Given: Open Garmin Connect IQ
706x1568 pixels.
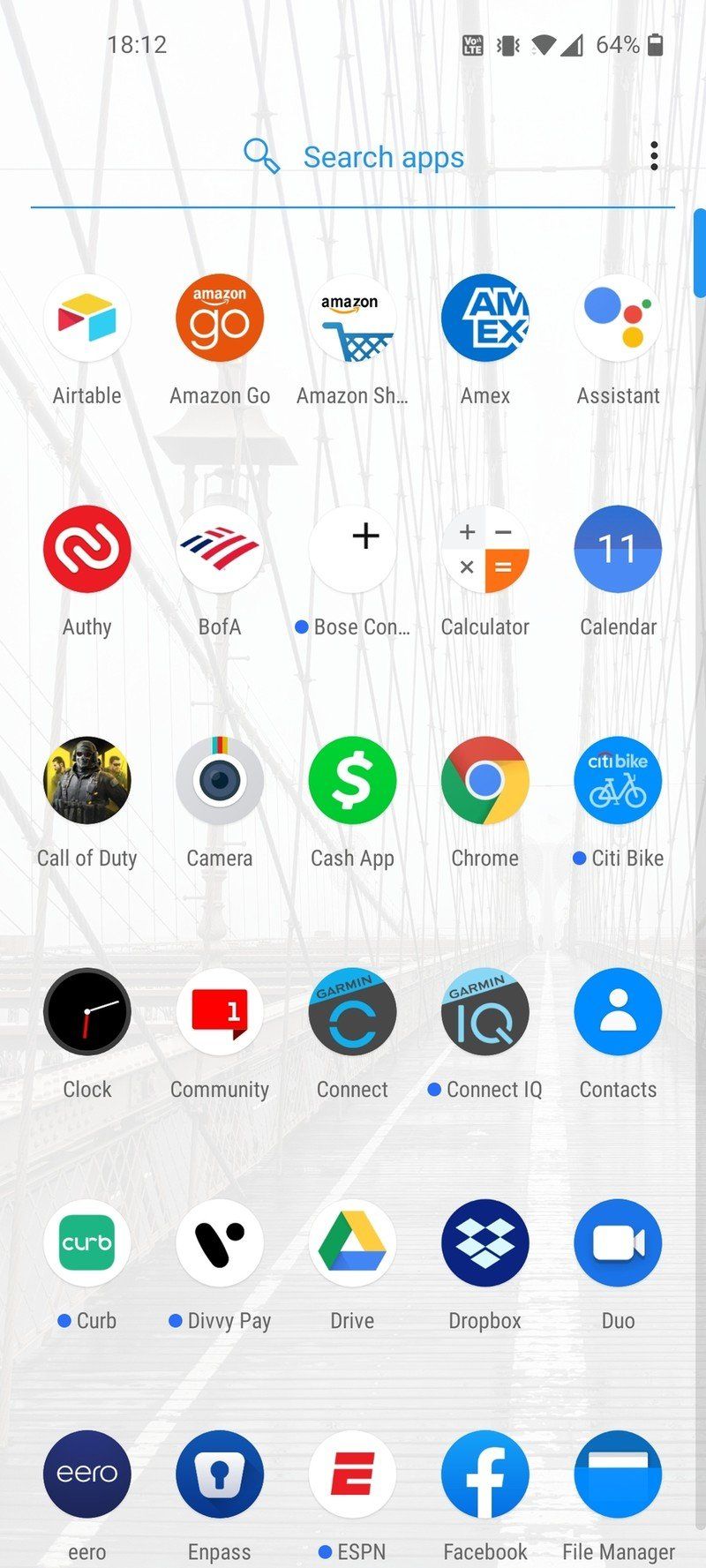Looking at the screenshot, I should click(x=484, y=1012).
